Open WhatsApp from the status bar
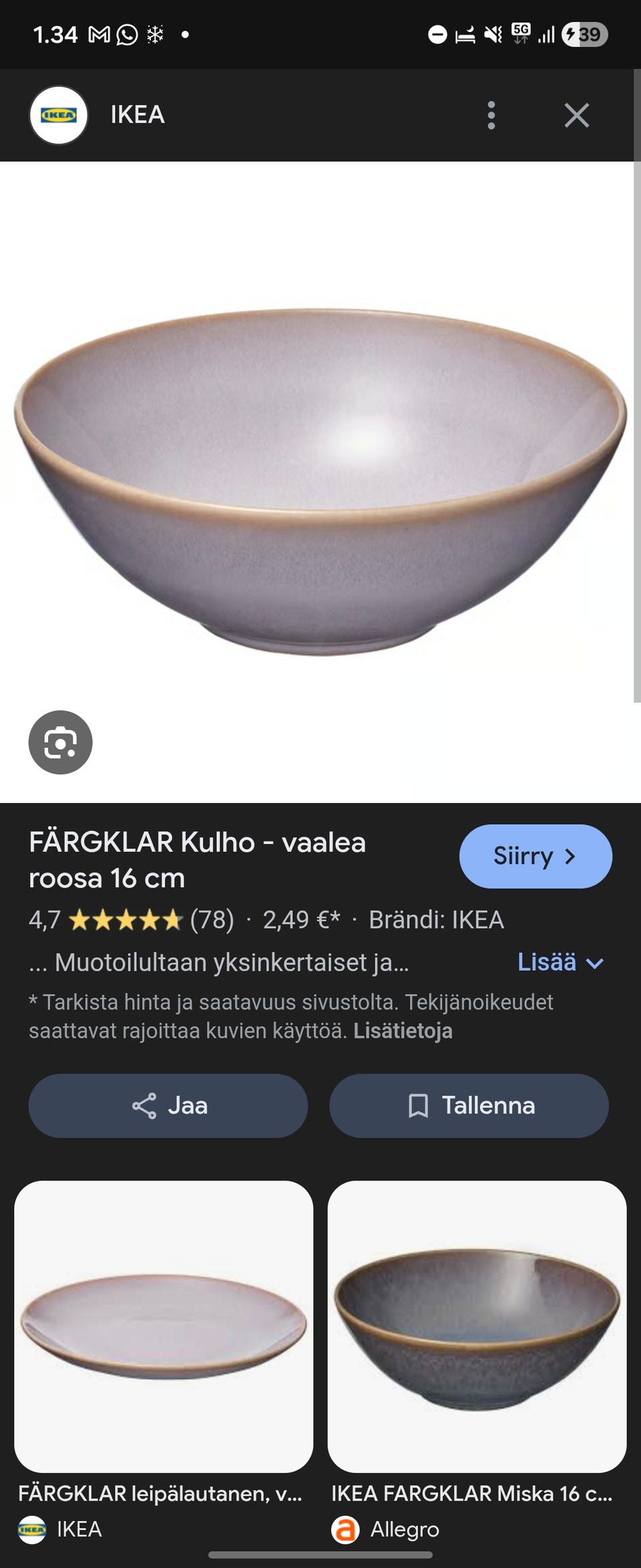The height and width of the screenshot is (1568, 641). tap(128, 35)
